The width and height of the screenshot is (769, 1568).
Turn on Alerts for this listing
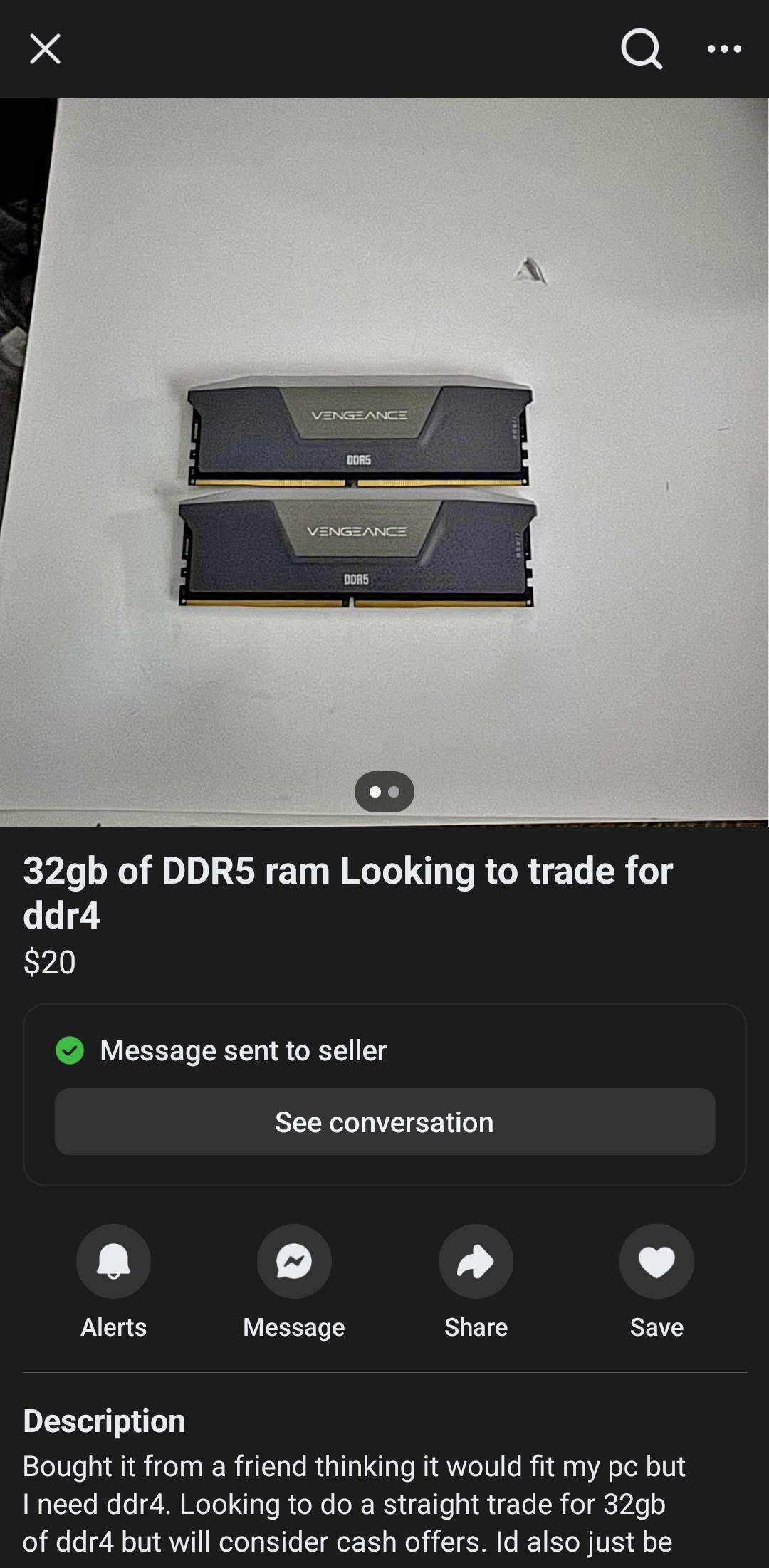tap(113, 1262)
